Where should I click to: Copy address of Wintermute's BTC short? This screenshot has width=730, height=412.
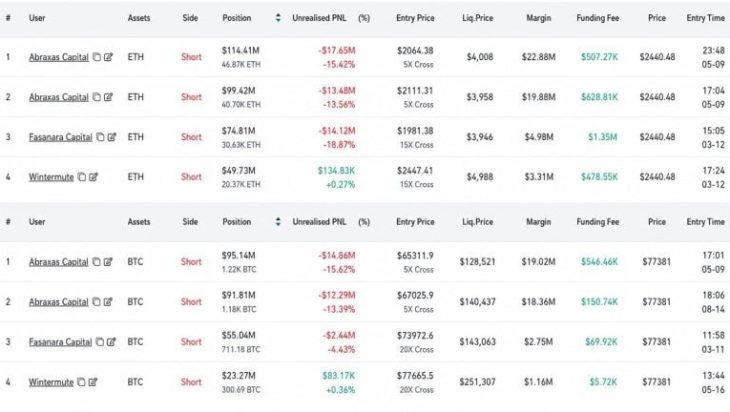(81, 382)
